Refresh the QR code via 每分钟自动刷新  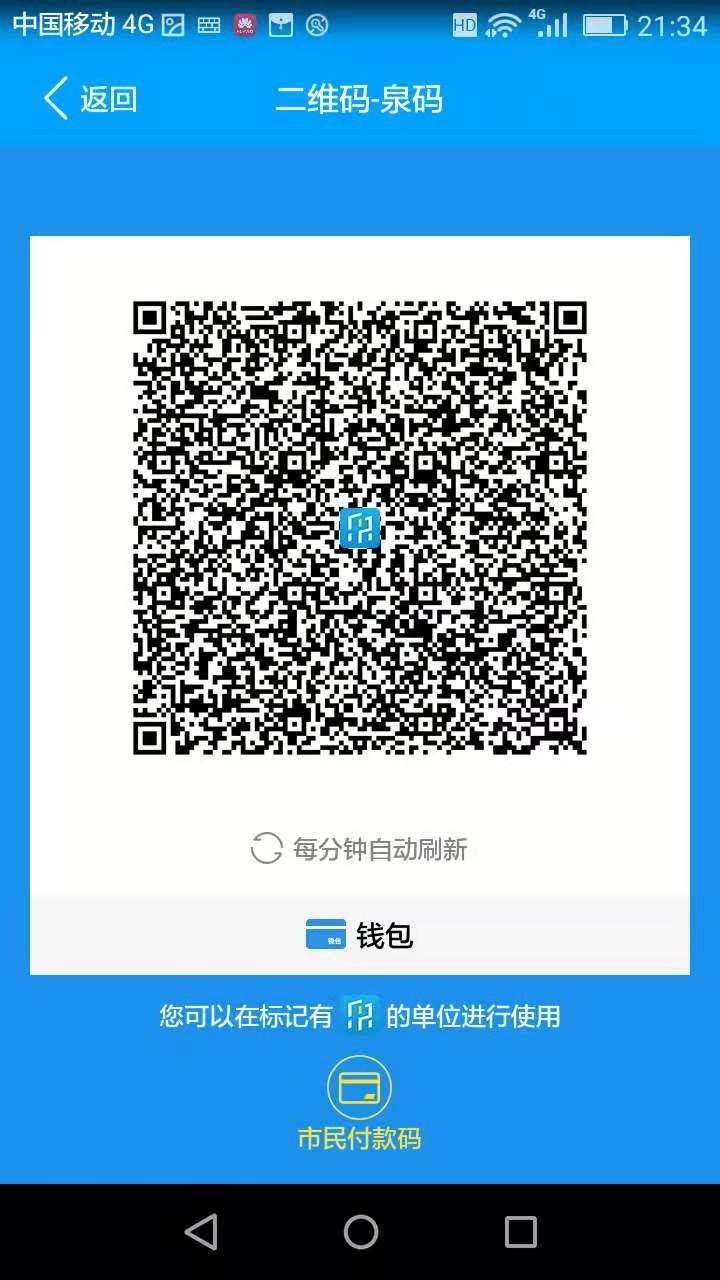click(360, 849)
